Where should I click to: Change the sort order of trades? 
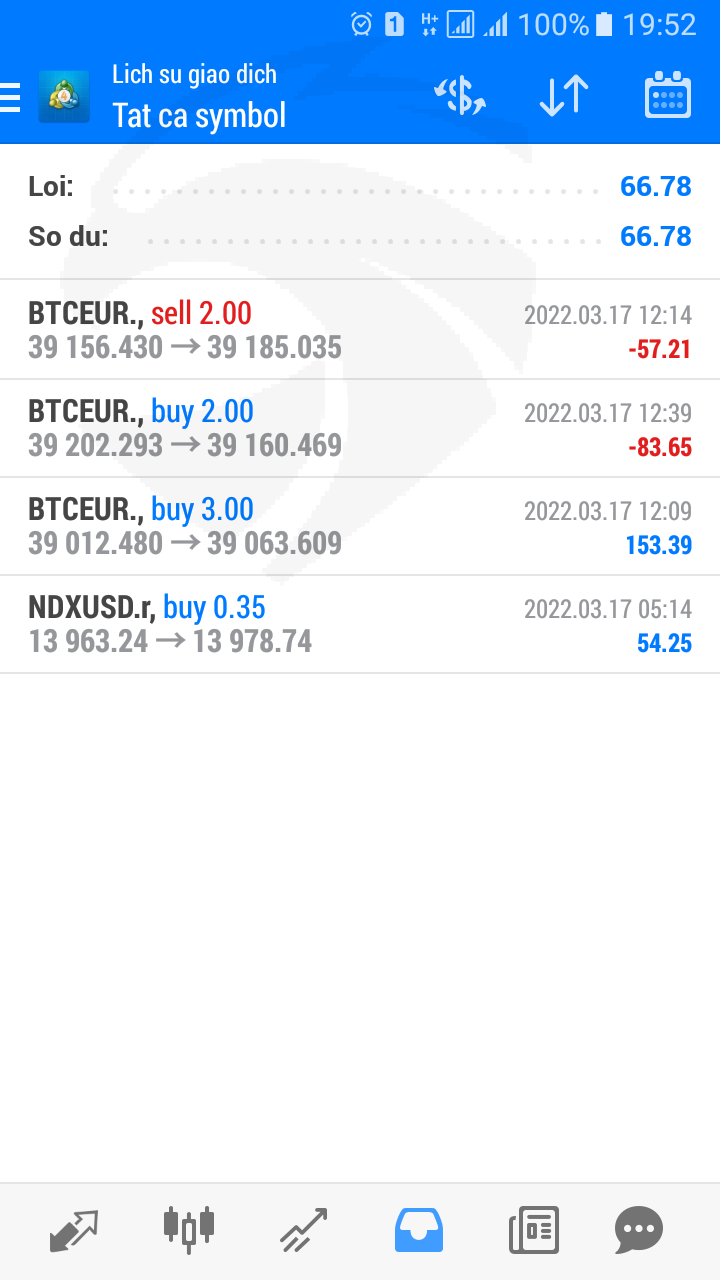click(564, 97)
